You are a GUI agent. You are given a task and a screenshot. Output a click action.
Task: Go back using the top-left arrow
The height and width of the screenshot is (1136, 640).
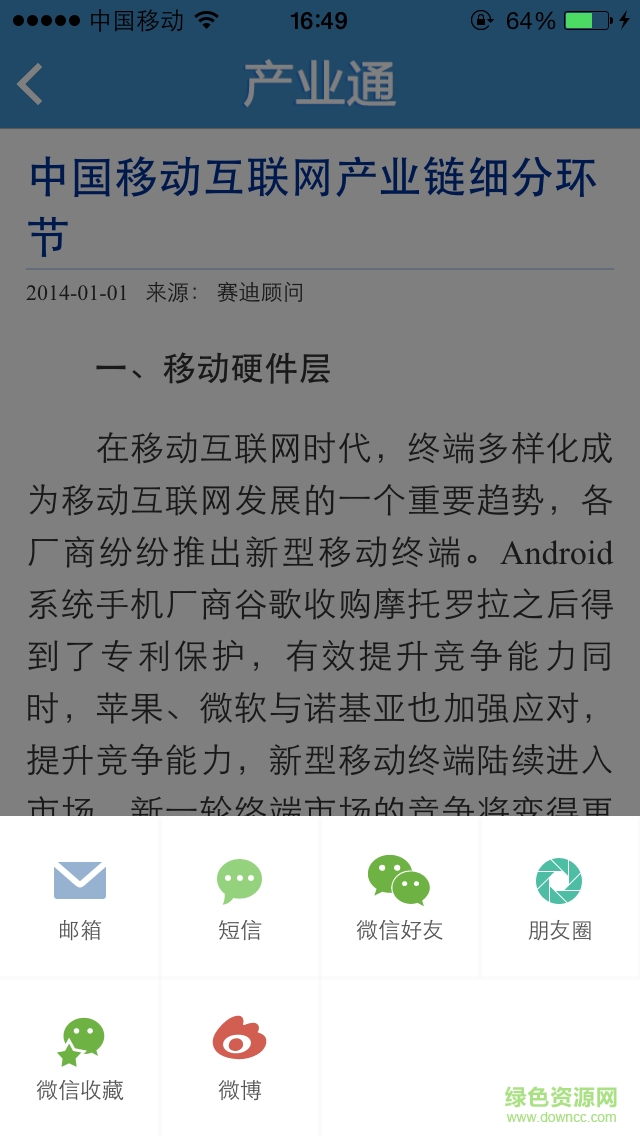pyautogui.click(x=30, y=84)
